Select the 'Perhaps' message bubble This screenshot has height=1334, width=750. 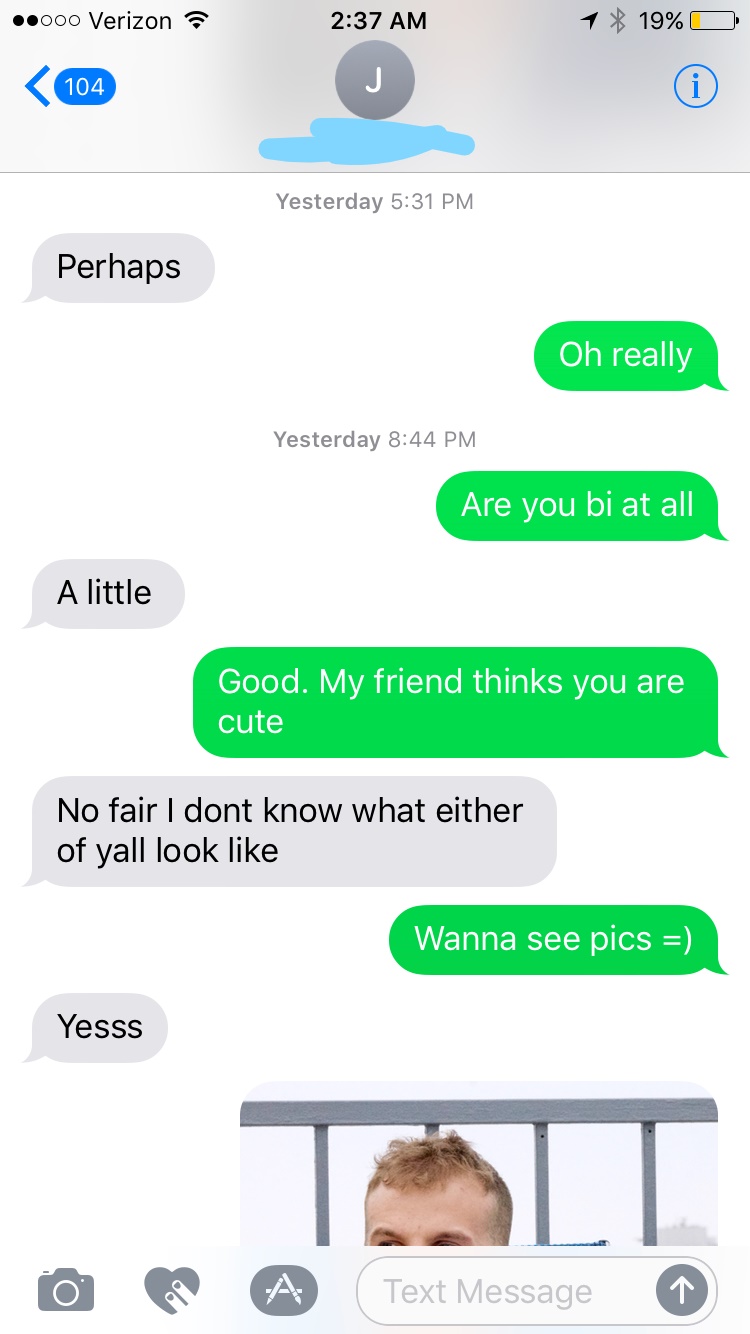[119, 267]
